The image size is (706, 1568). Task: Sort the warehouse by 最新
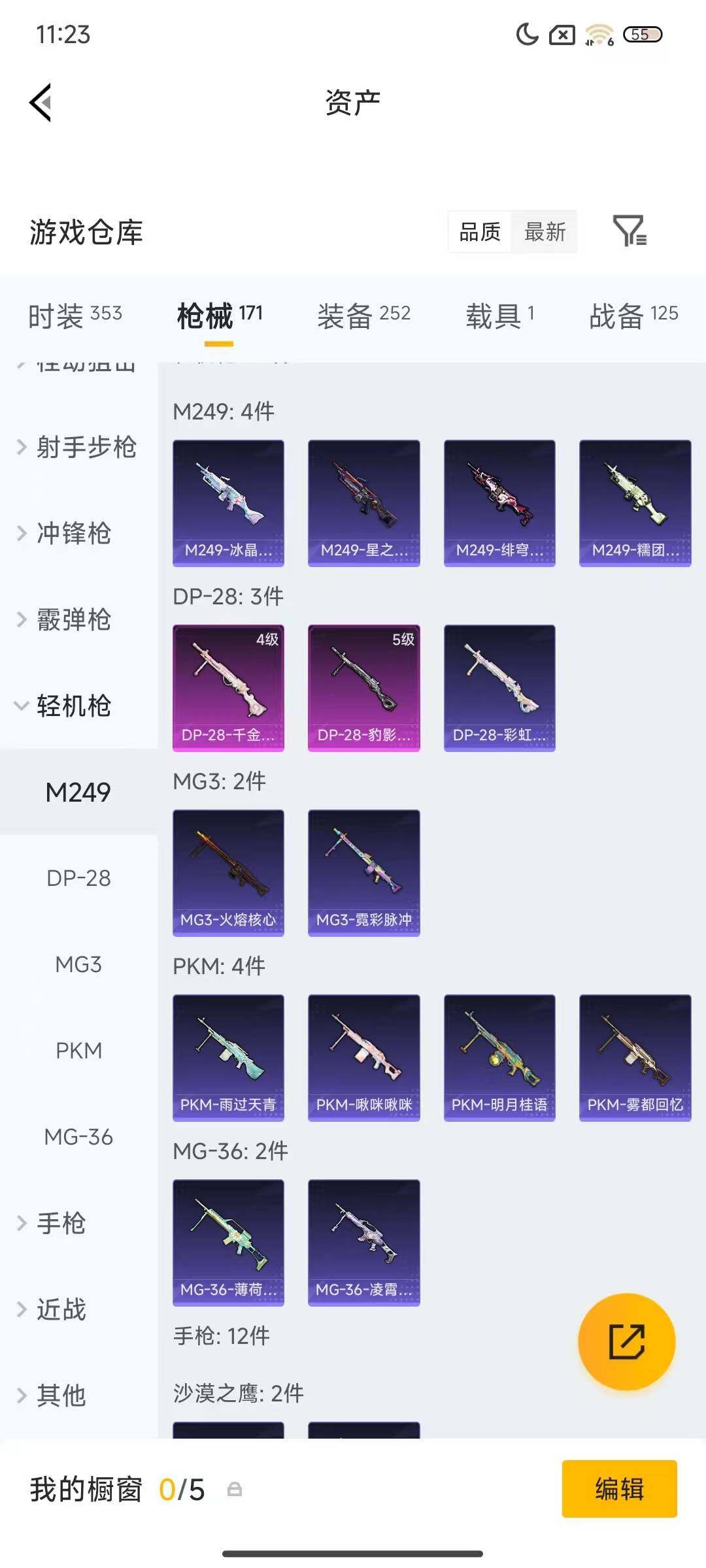pos(545,232)
